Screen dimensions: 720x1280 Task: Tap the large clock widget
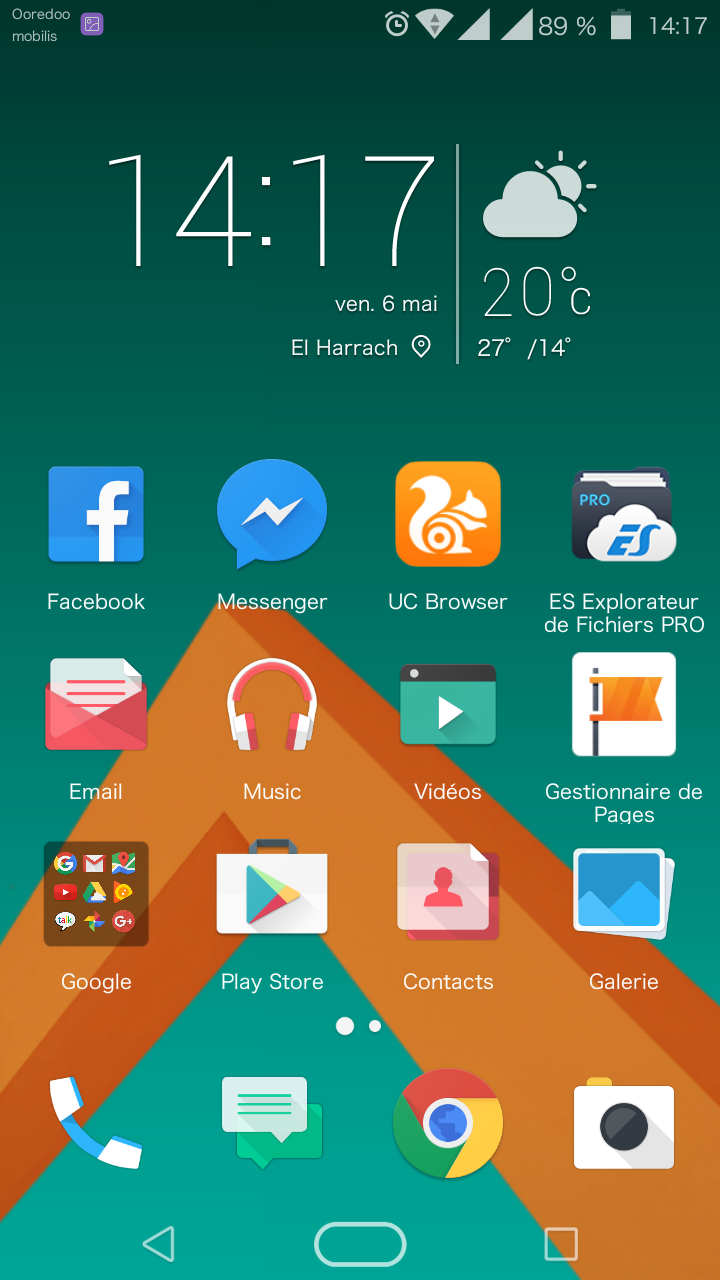pos(270,212)
